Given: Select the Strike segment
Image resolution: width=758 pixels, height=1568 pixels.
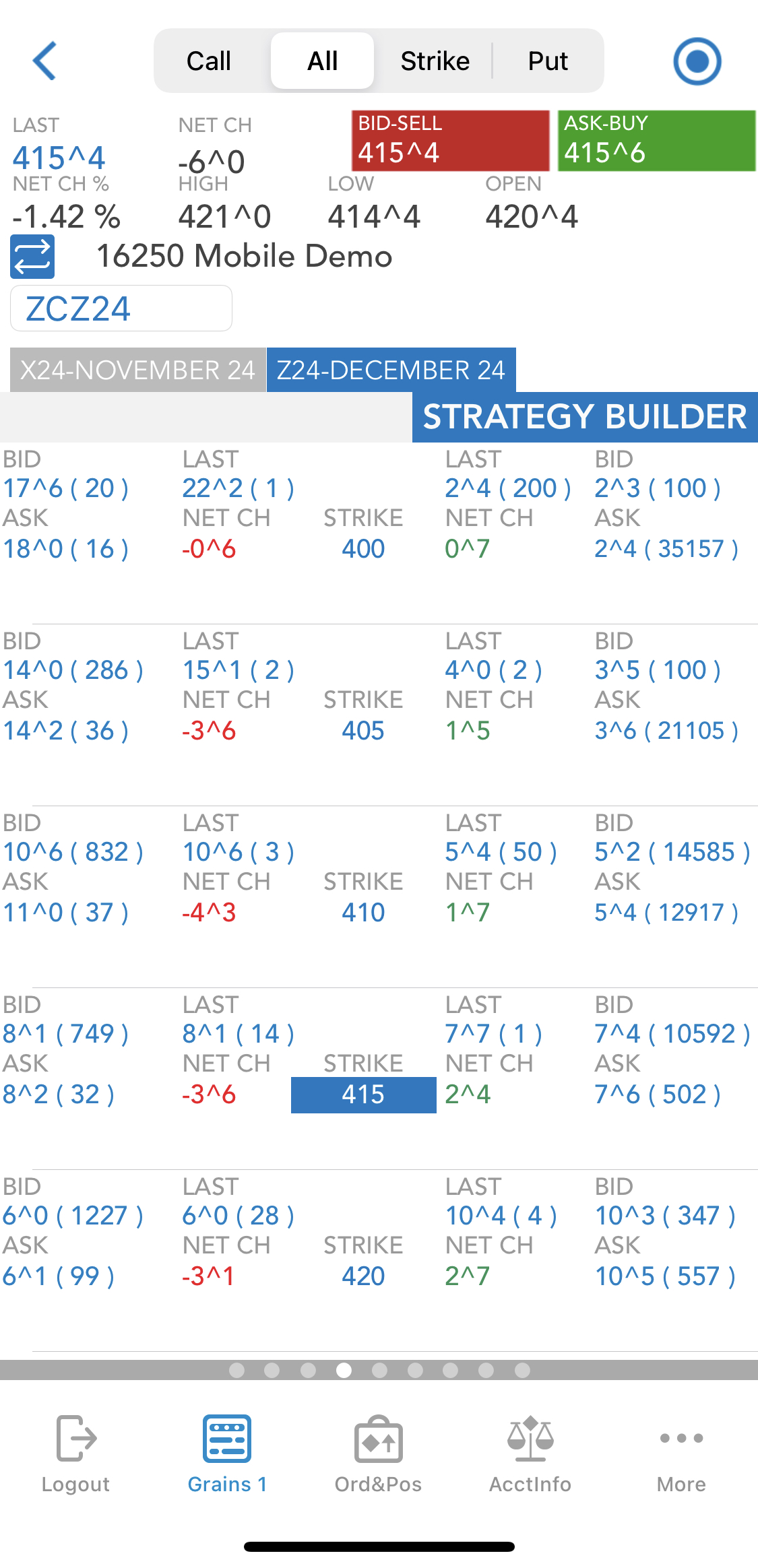Looking at the screenshot, I should [x=435, y=61].
